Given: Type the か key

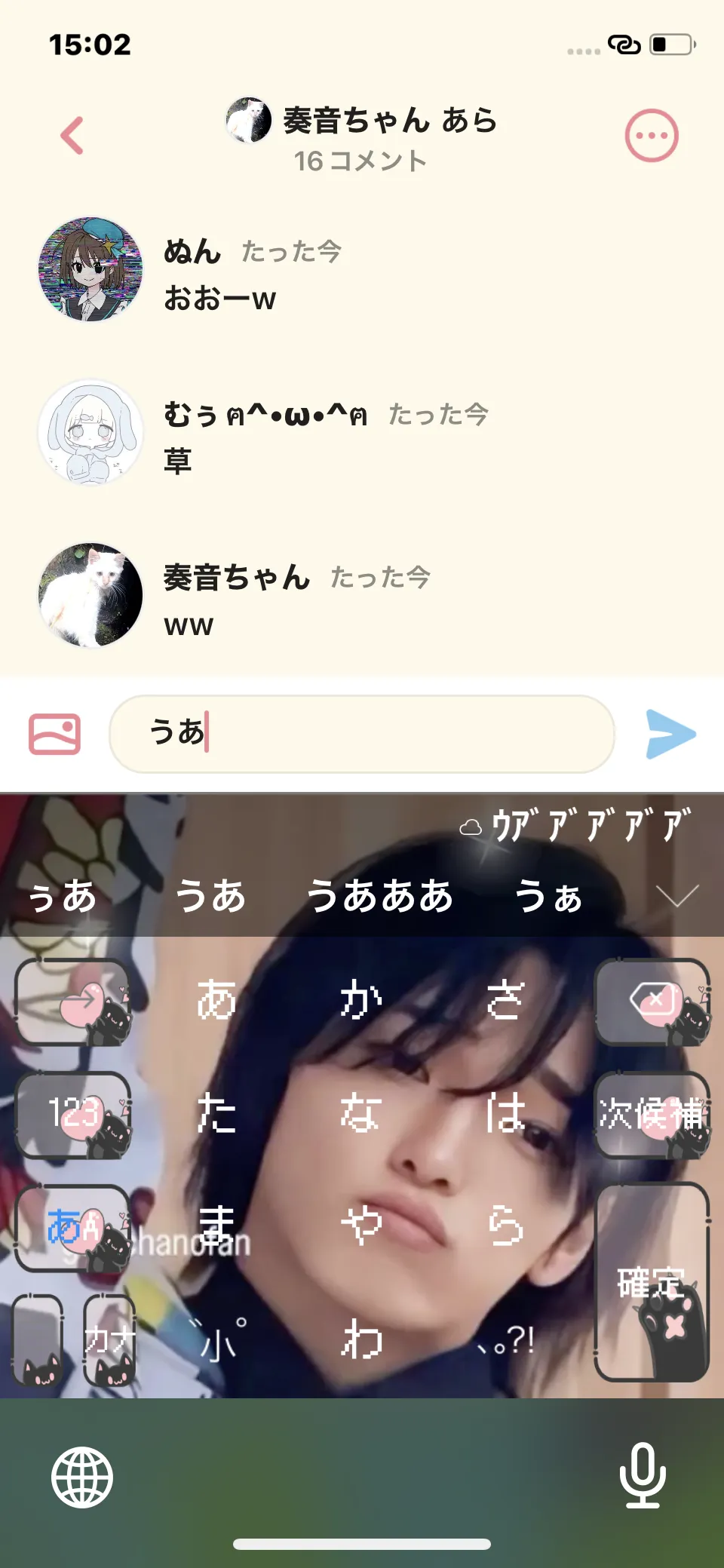Looking at the screenshot, I should tap(361, 1002).
